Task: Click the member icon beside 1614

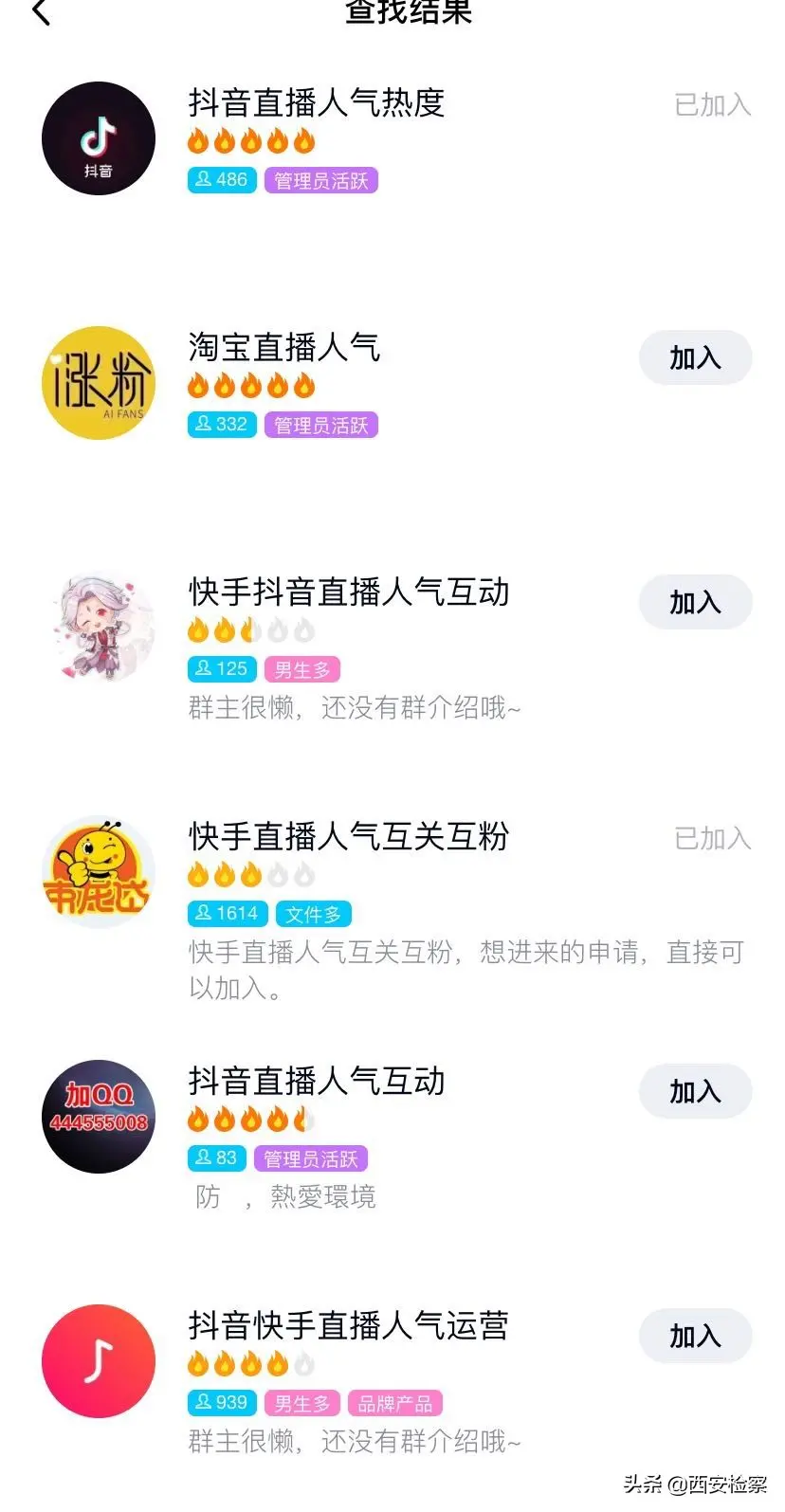Action: [x=202, y=913]
